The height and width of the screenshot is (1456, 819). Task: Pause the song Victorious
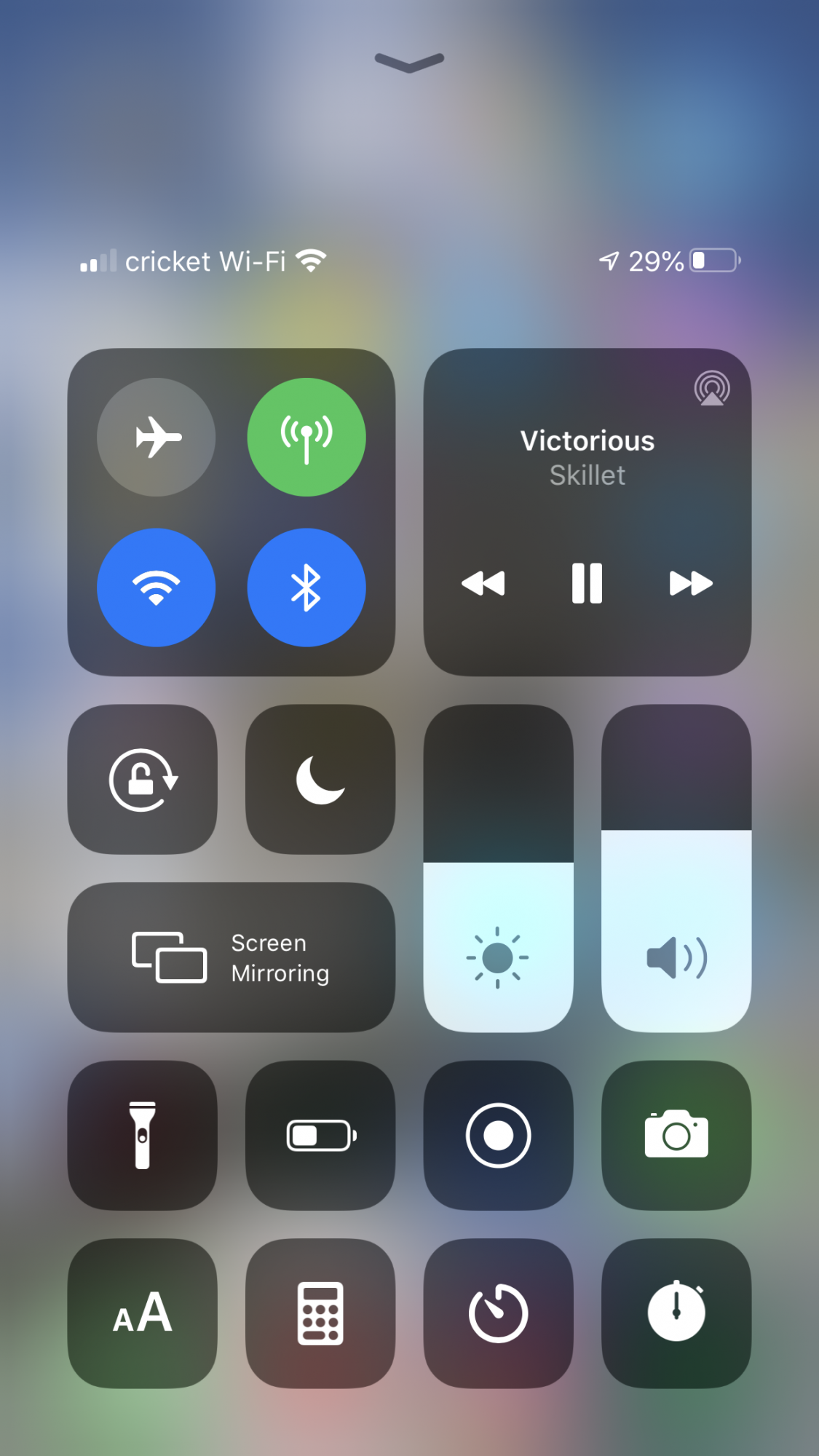click(x=587, y=583)
